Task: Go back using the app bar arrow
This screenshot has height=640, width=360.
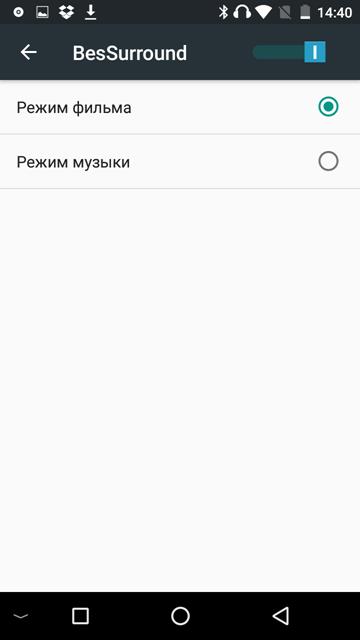Action: click(x=29, y=52)
